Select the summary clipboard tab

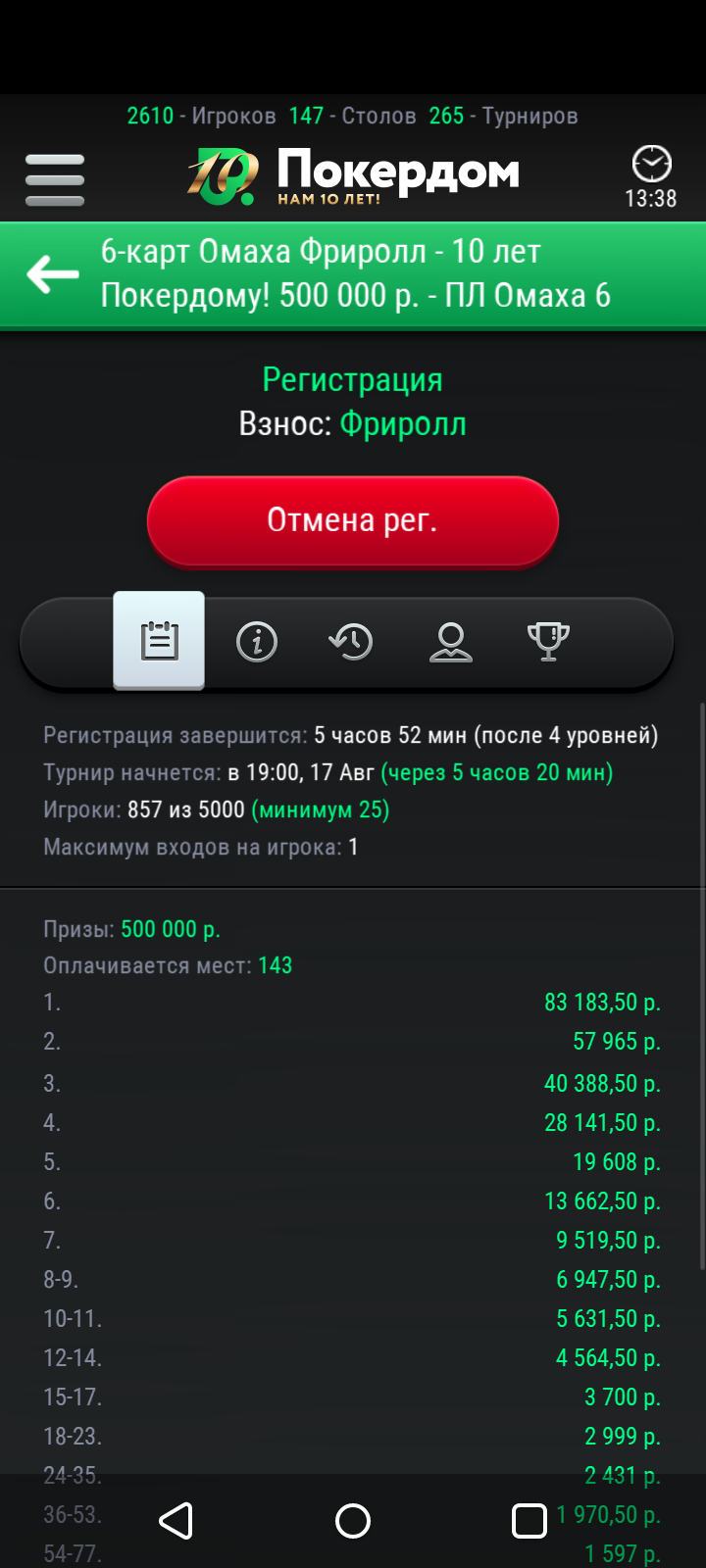pos(159,642)
